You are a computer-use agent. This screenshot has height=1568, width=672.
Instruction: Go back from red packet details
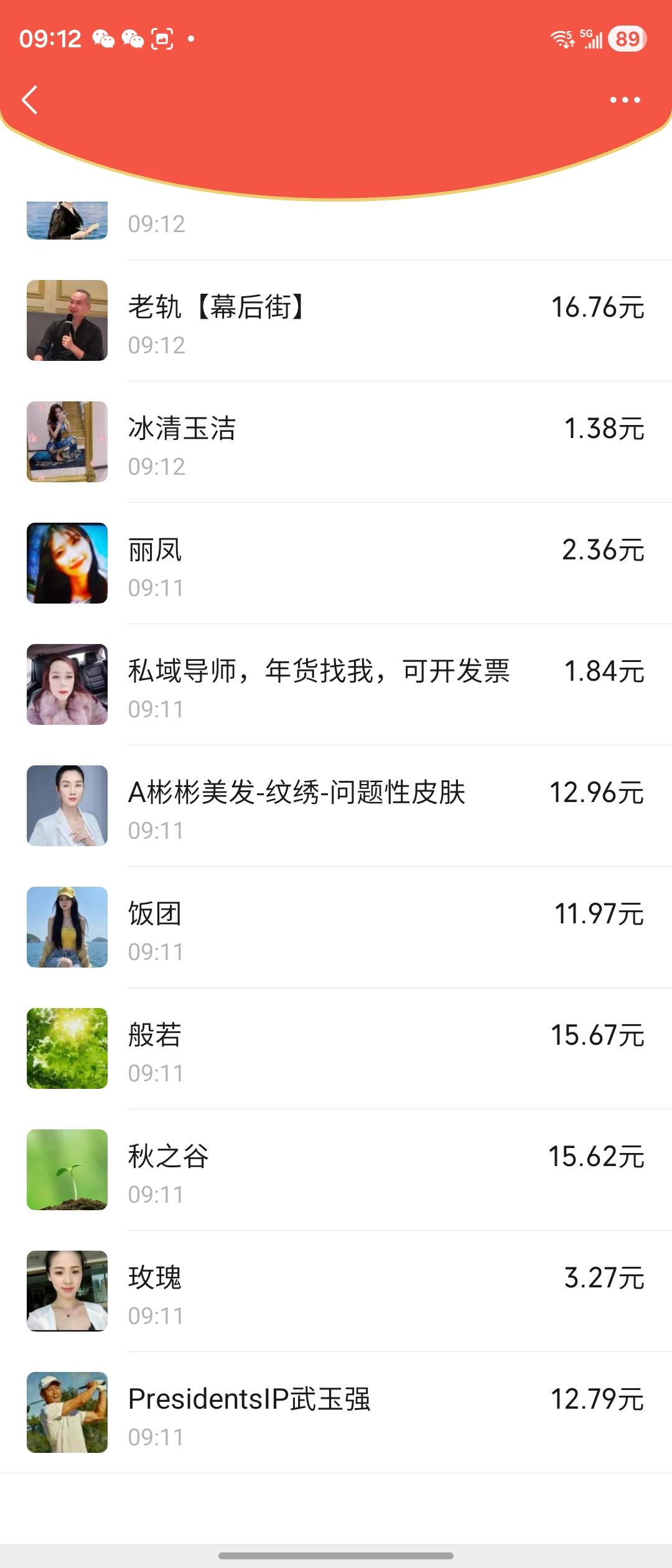[30, 100]
